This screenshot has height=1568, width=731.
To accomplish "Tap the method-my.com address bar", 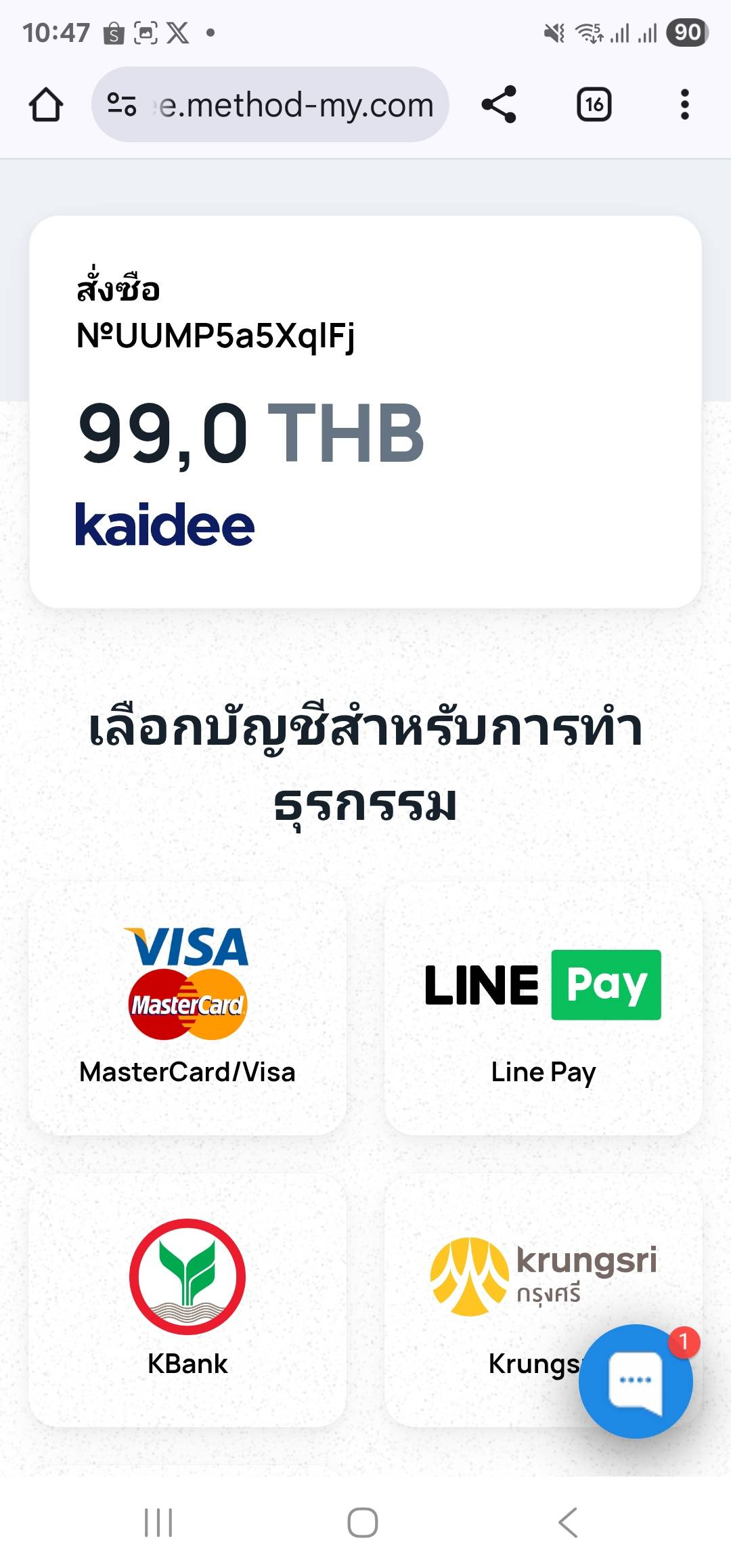I will point(295,105).
